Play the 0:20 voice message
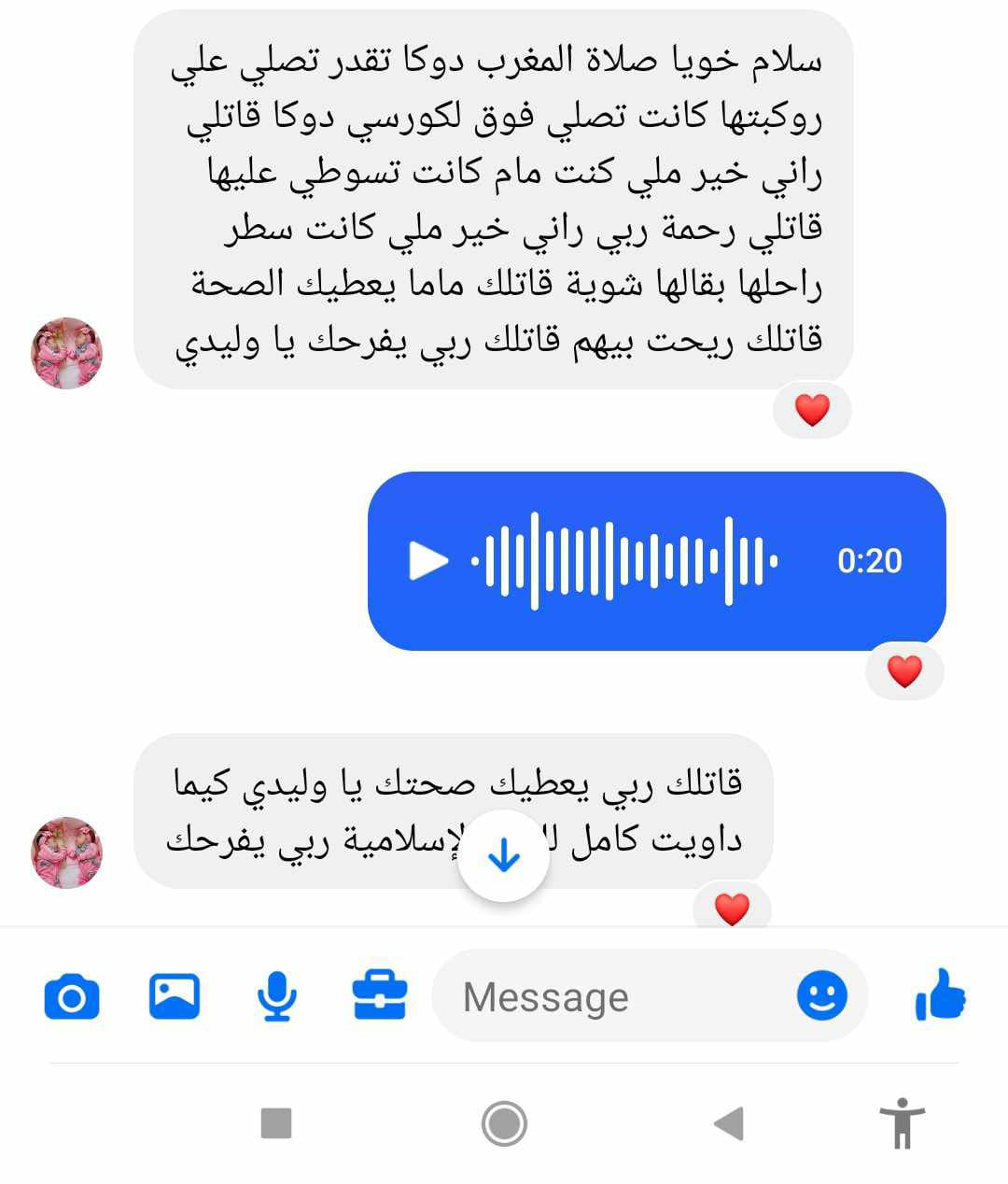 pyautogui.click(x=428, y=561)
